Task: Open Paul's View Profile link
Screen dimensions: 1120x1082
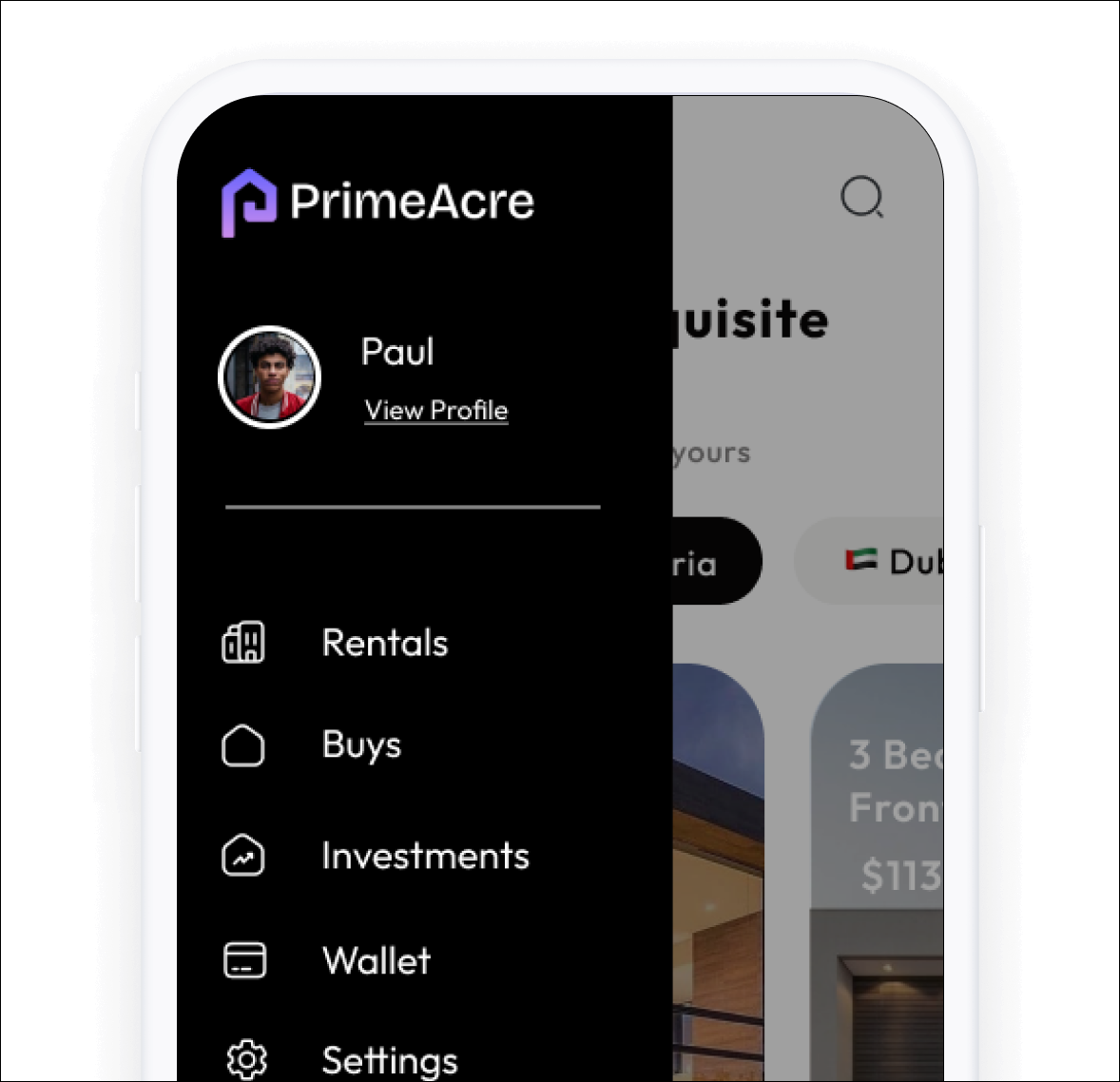Action: pos(436,410)
